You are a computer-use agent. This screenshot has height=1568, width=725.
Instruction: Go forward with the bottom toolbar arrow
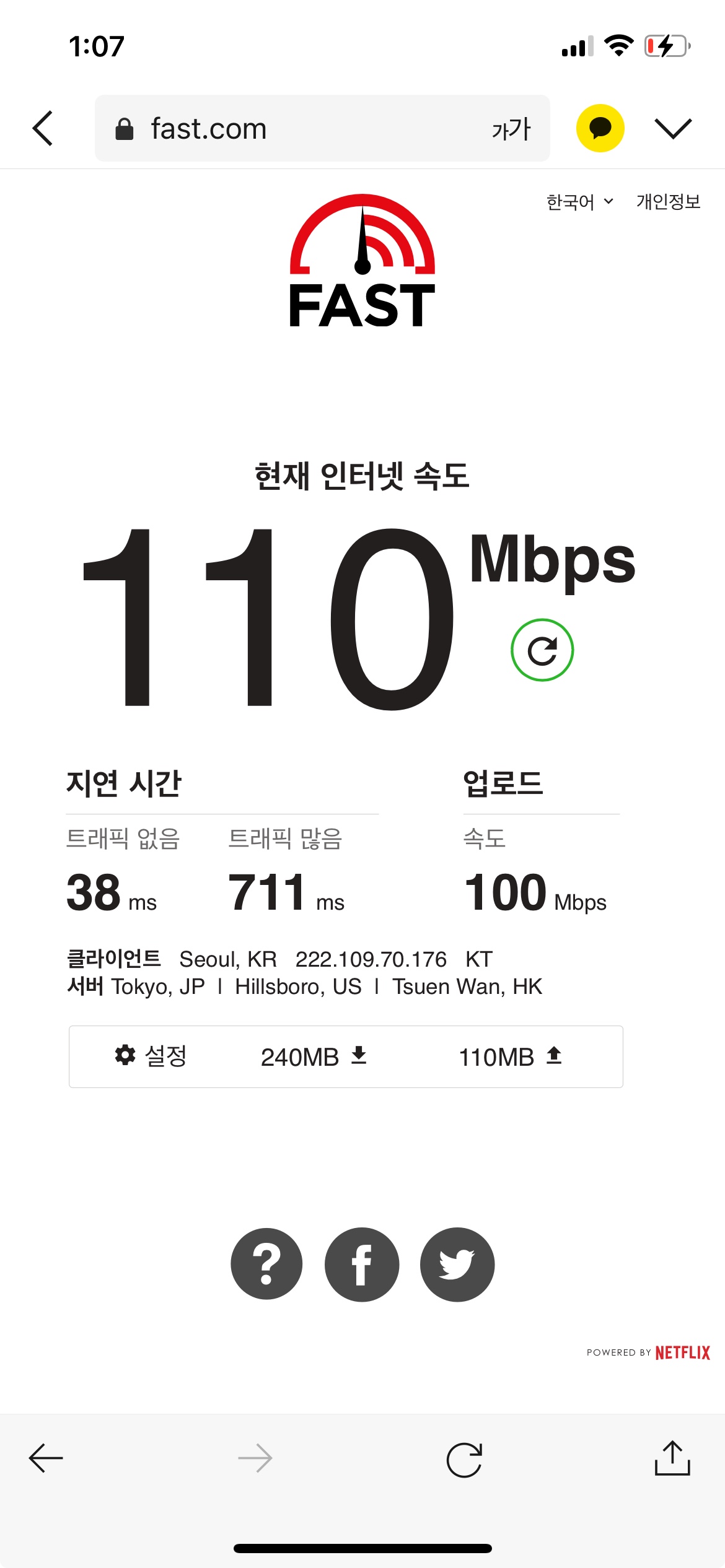pyautogui.click(x=255, y=1458)
